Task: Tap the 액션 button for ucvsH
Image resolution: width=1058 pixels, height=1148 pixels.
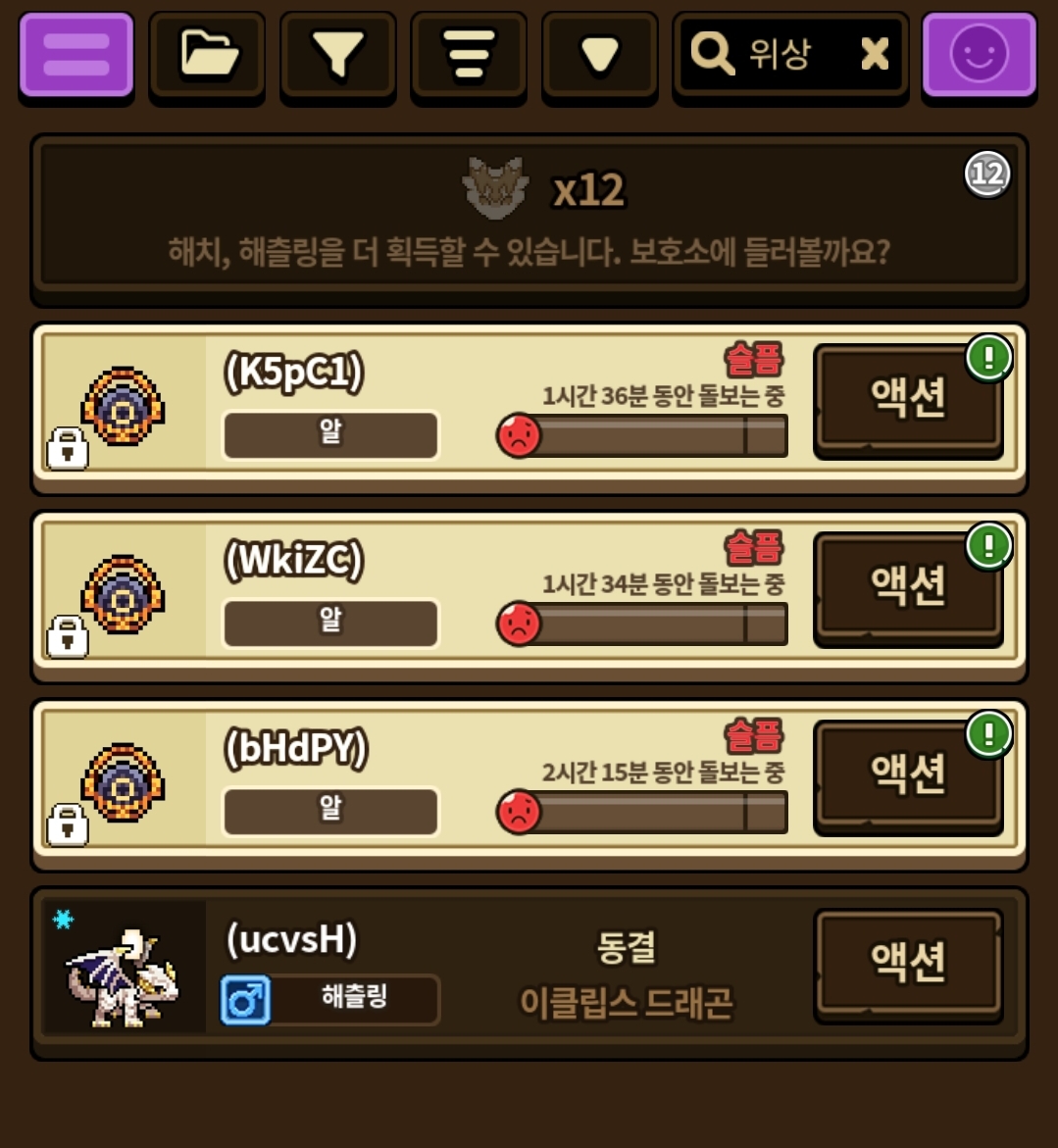Action: (908, 964)
